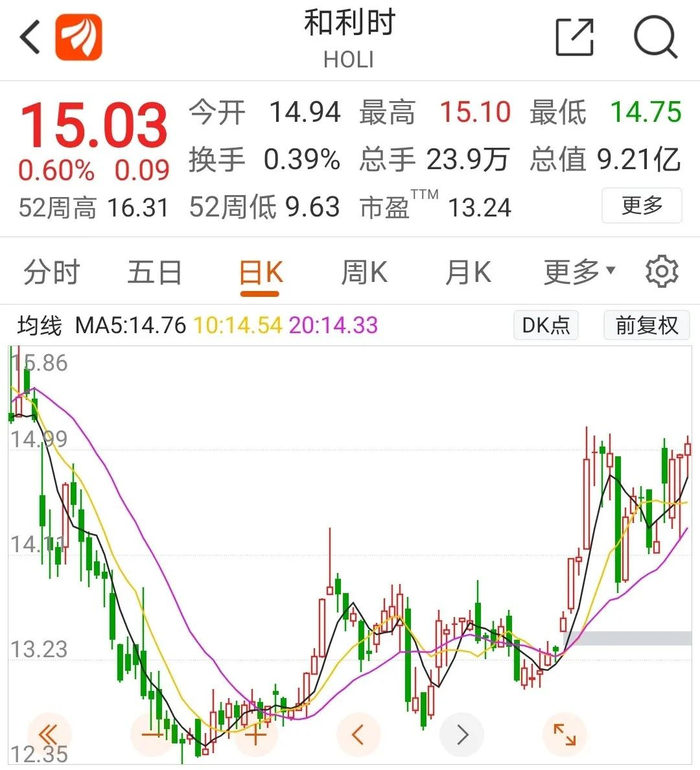
Task: Jump chart back with double-arrow button
Action: (49, 735)
